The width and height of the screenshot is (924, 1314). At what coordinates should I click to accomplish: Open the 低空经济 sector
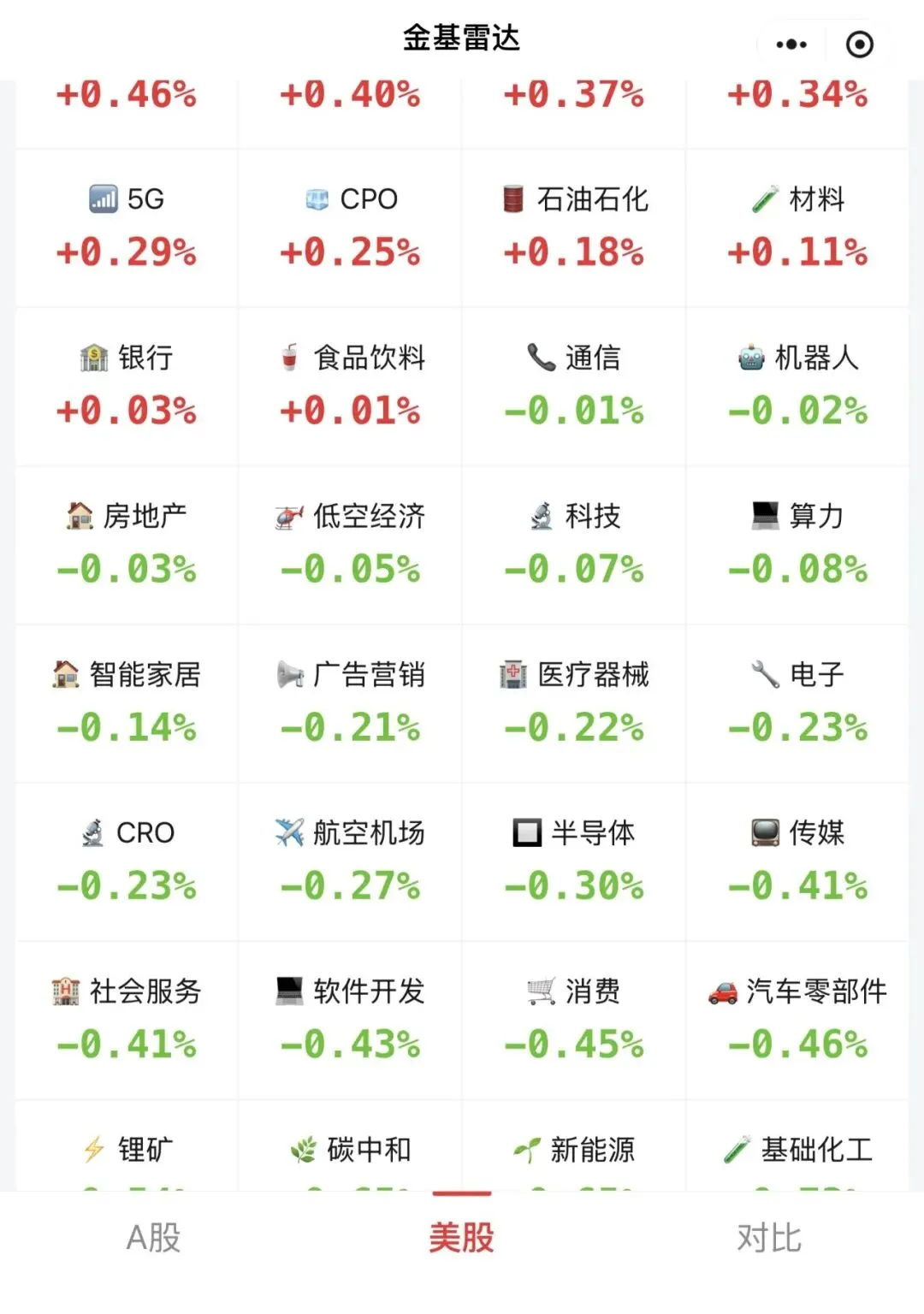pyautogui.click(x=350, y=545)
